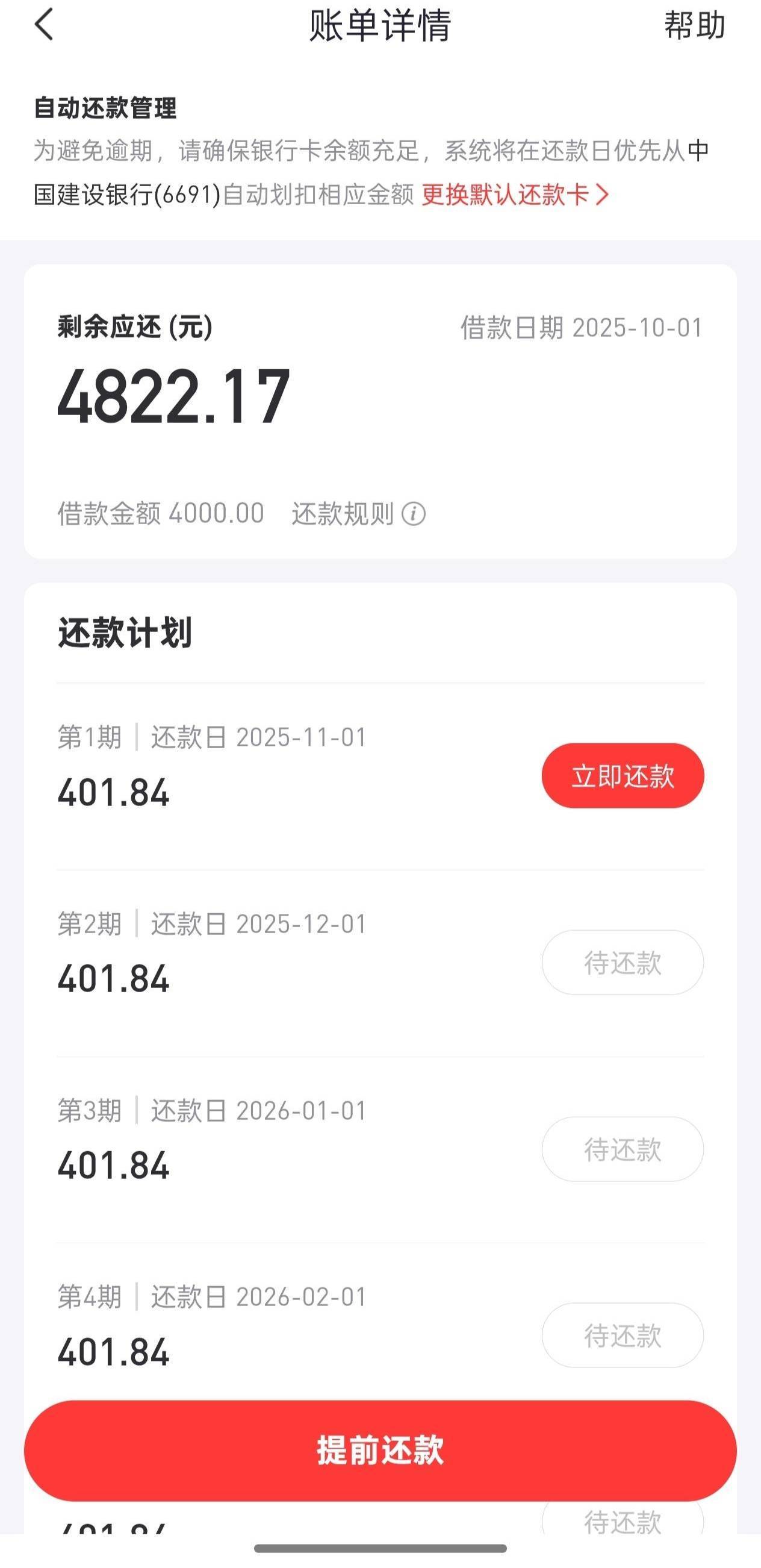This screenshot has width=761, height=1568.
Task: View 还款规则 info icon
Action: click(x=414, y=514)
